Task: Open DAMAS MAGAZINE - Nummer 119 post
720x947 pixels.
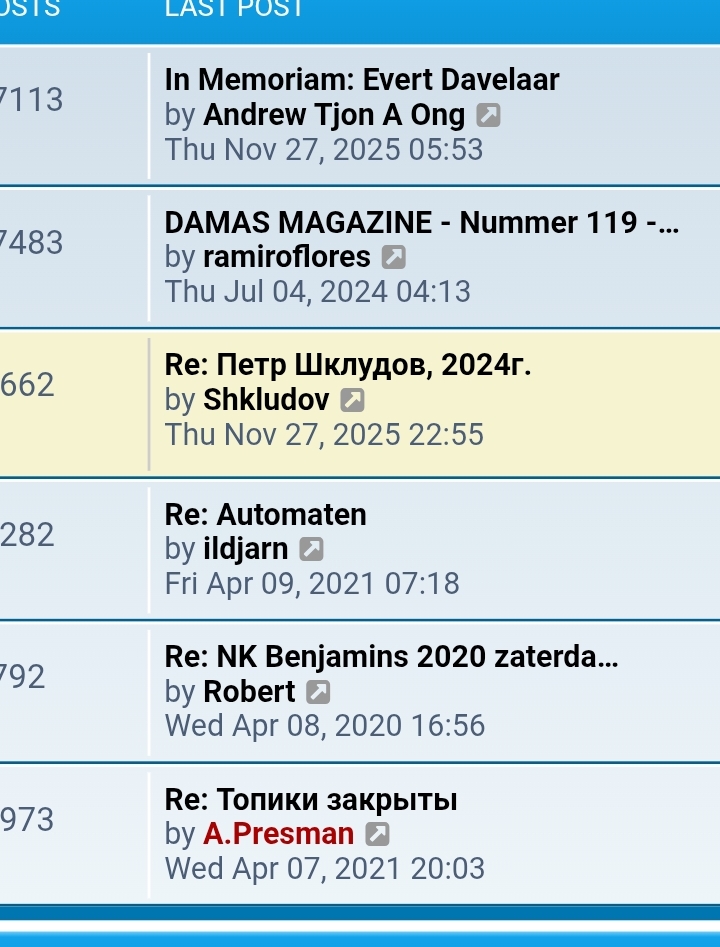Action: [421, 222]
